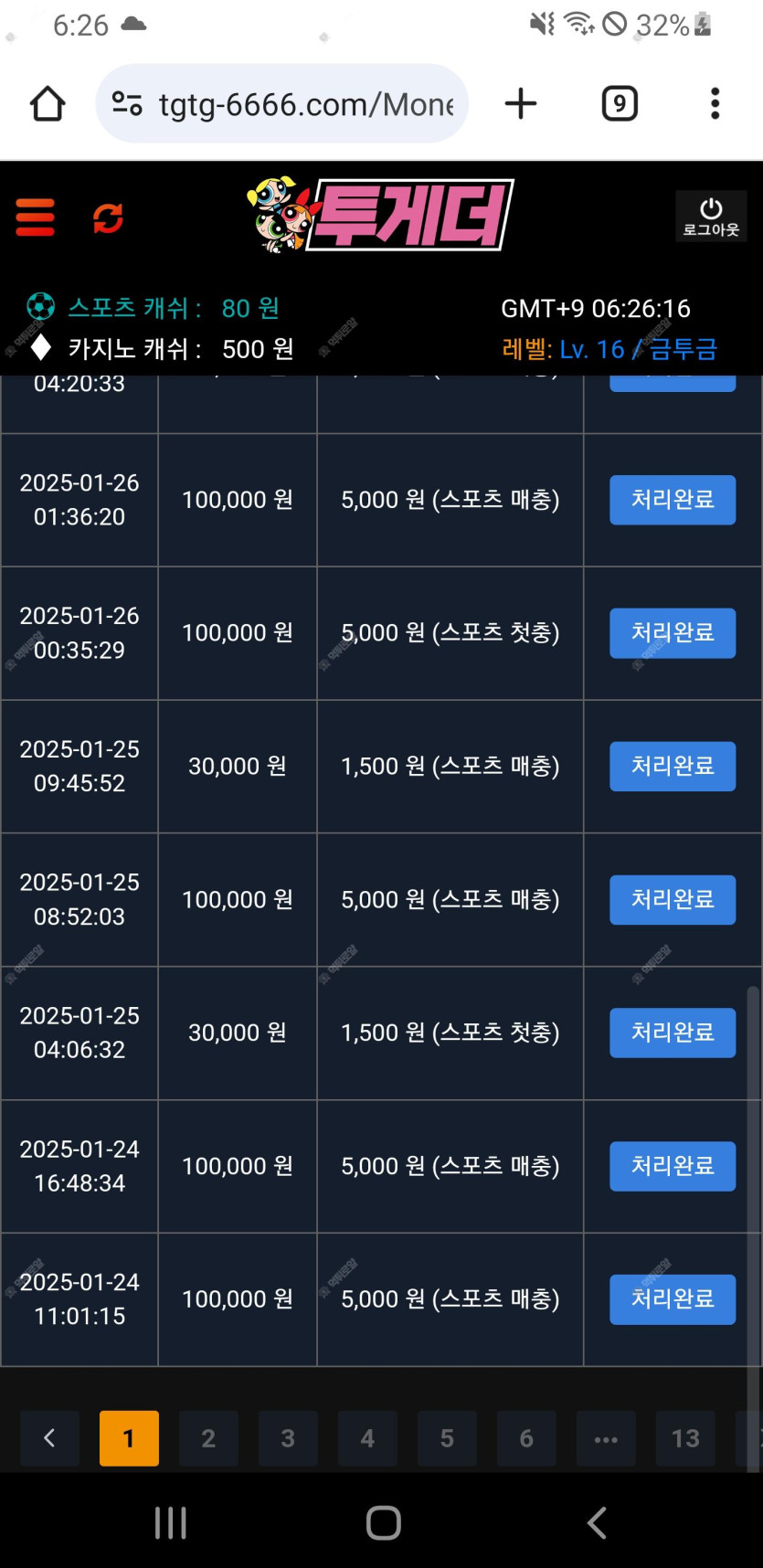Tap the system back button
The width and height of the screenshot is (763, 1568).
point(597,1522)
